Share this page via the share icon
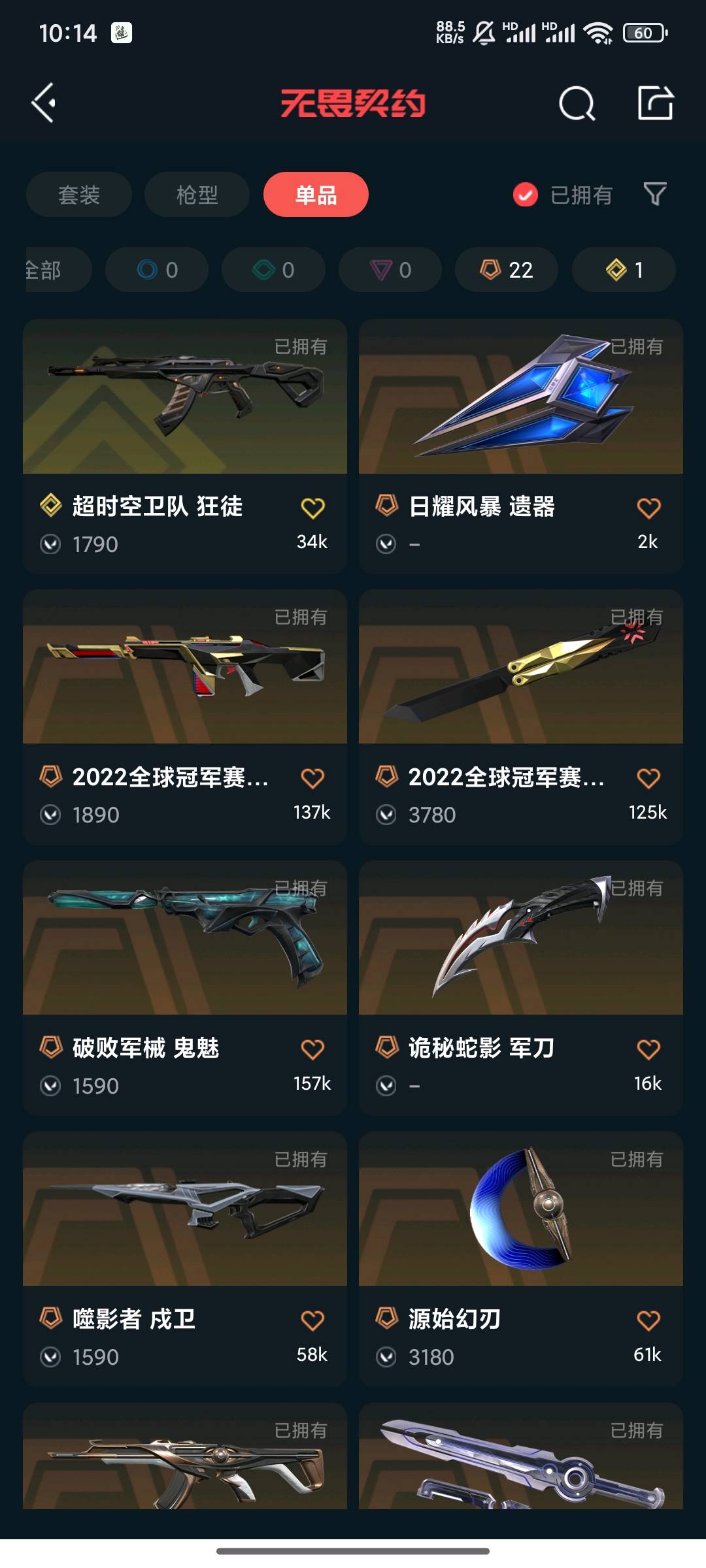Viewport: 706px width, 1568px height. (655, 103)
